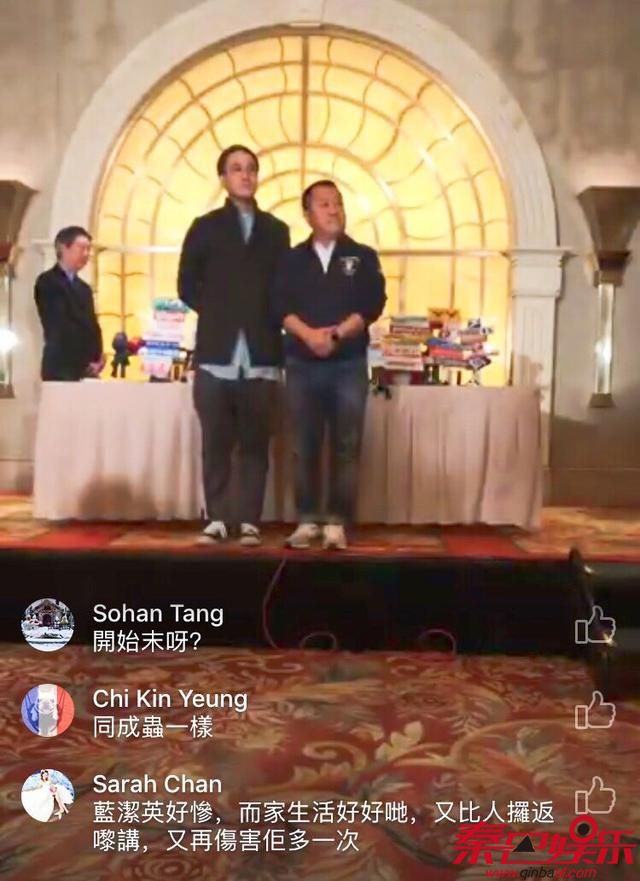Like Sohan Tang's comment
This screenshot has width=640, height=881.
point(595,626)
